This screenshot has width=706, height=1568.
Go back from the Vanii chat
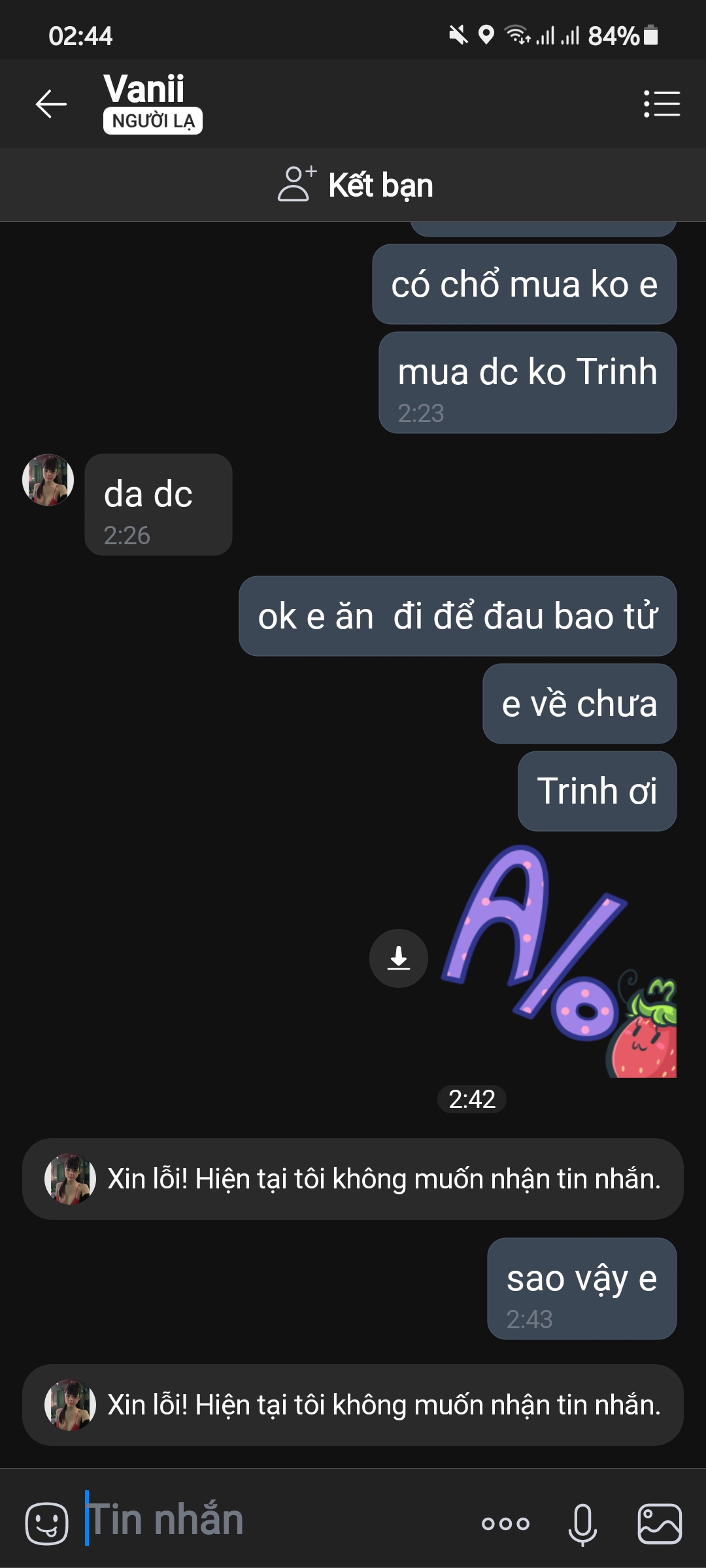[x=51, y=104]
